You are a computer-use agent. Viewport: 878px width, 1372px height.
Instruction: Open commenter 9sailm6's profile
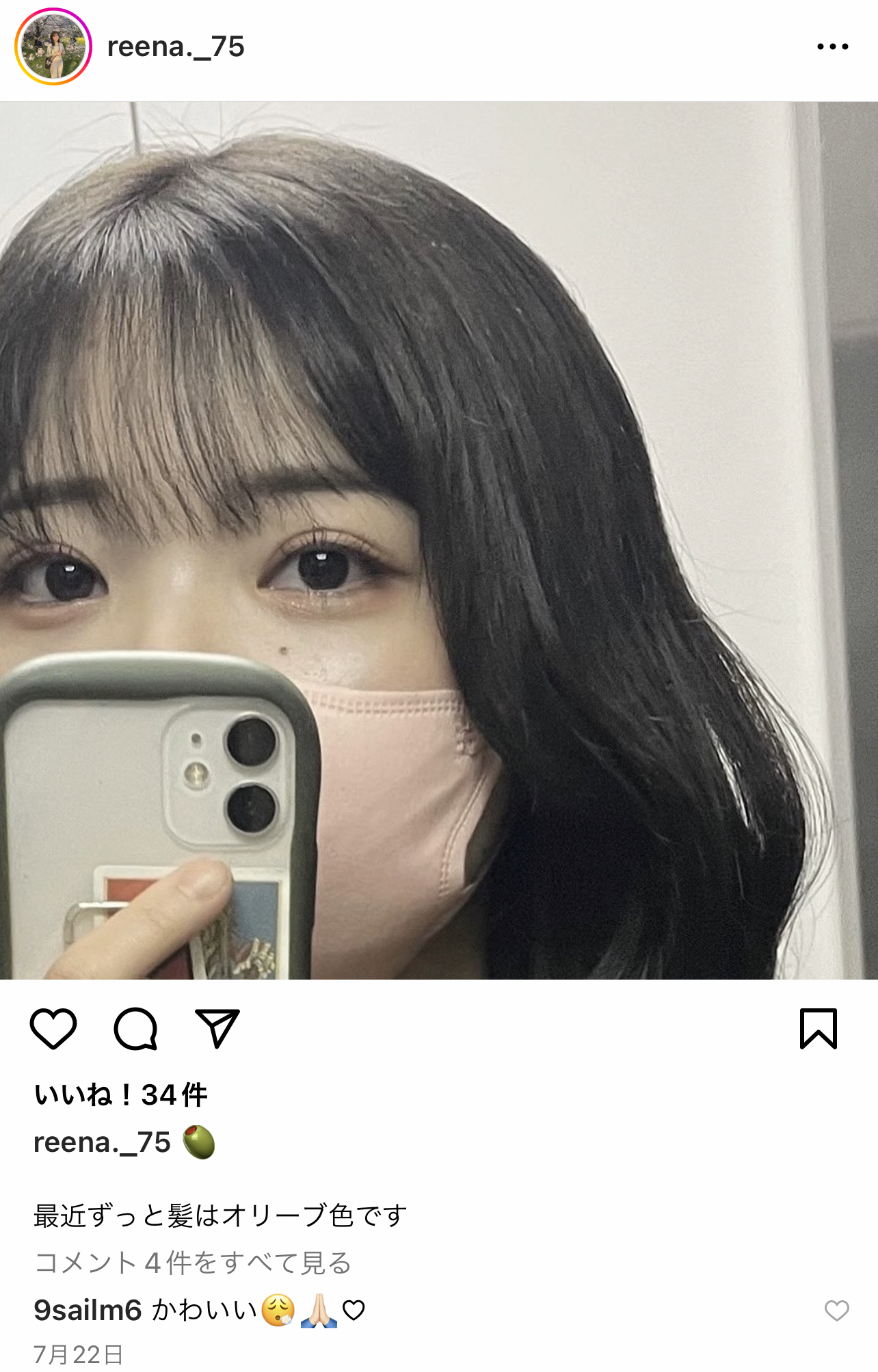pos(88,1310)
